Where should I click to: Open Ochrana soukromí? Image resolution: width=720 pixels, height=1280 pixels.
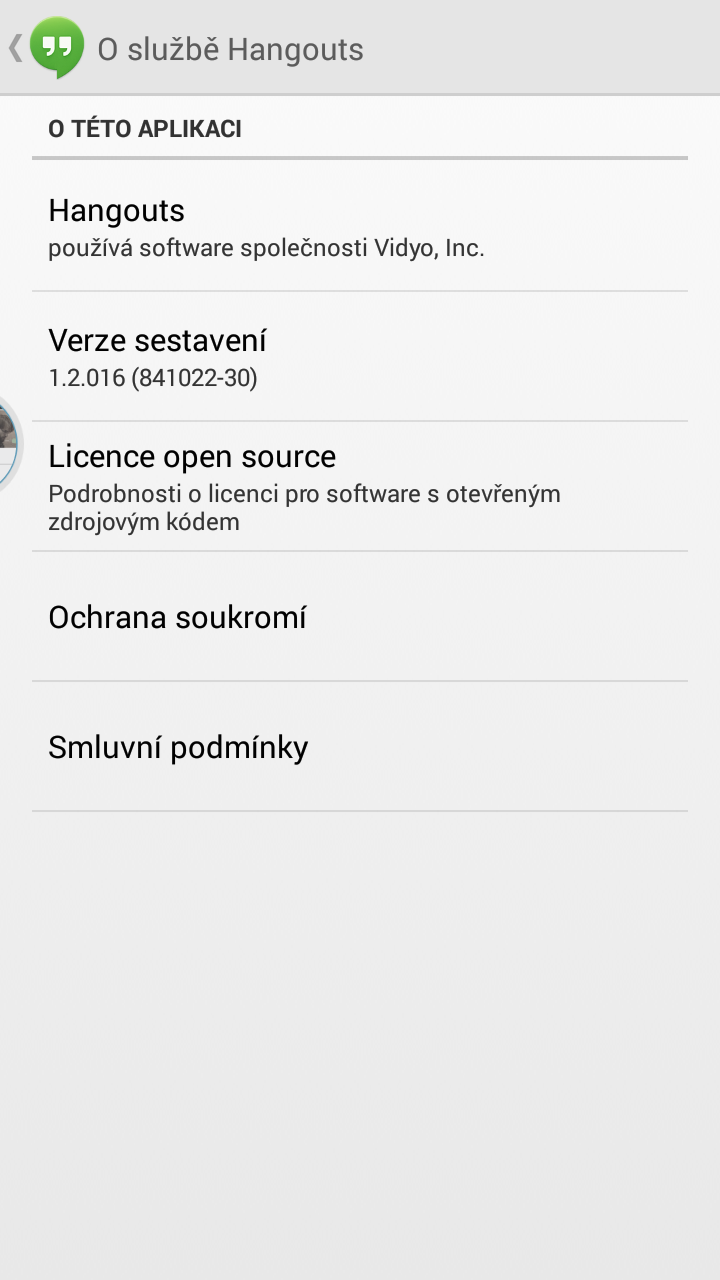pos(360,617)
